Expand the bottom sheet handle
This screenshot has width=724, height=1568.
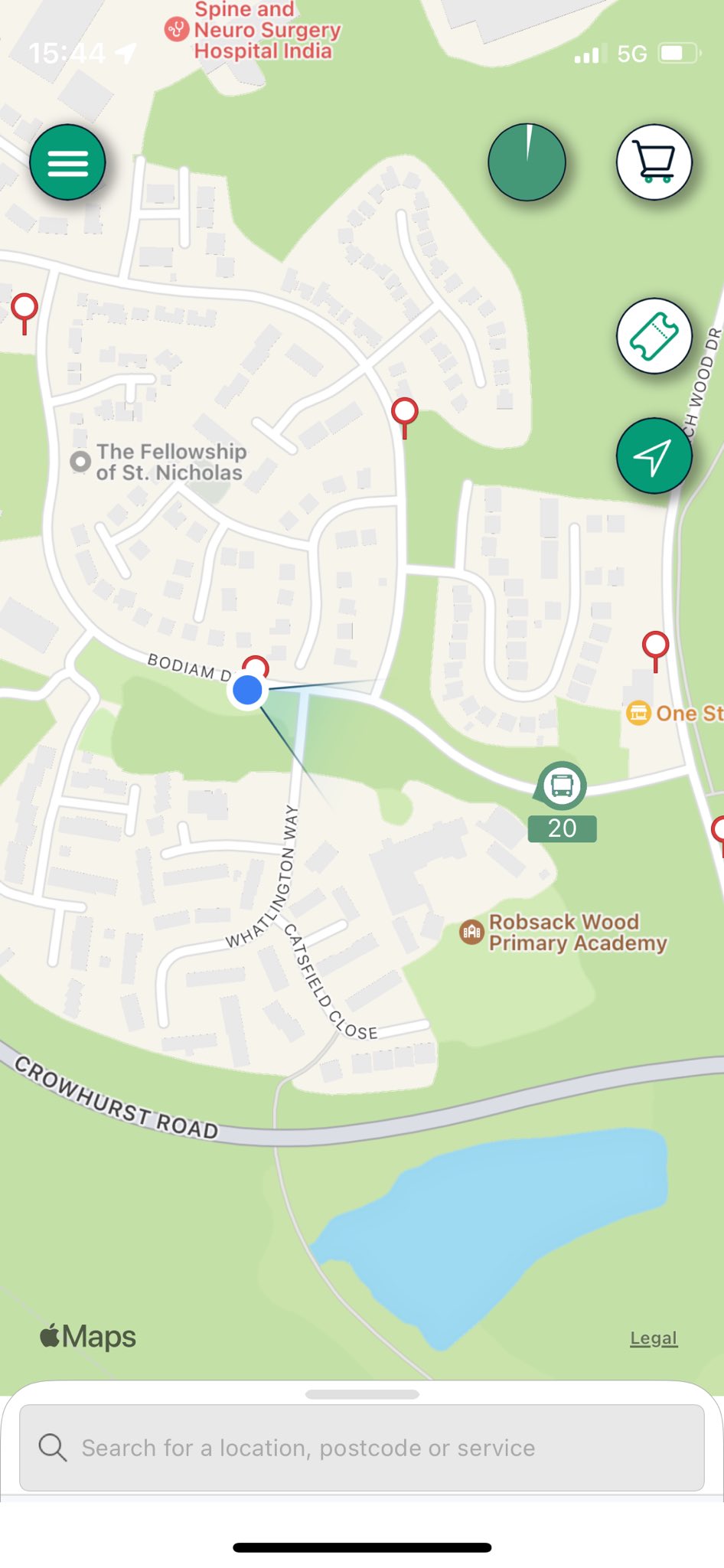click(x=361, y=1394)
